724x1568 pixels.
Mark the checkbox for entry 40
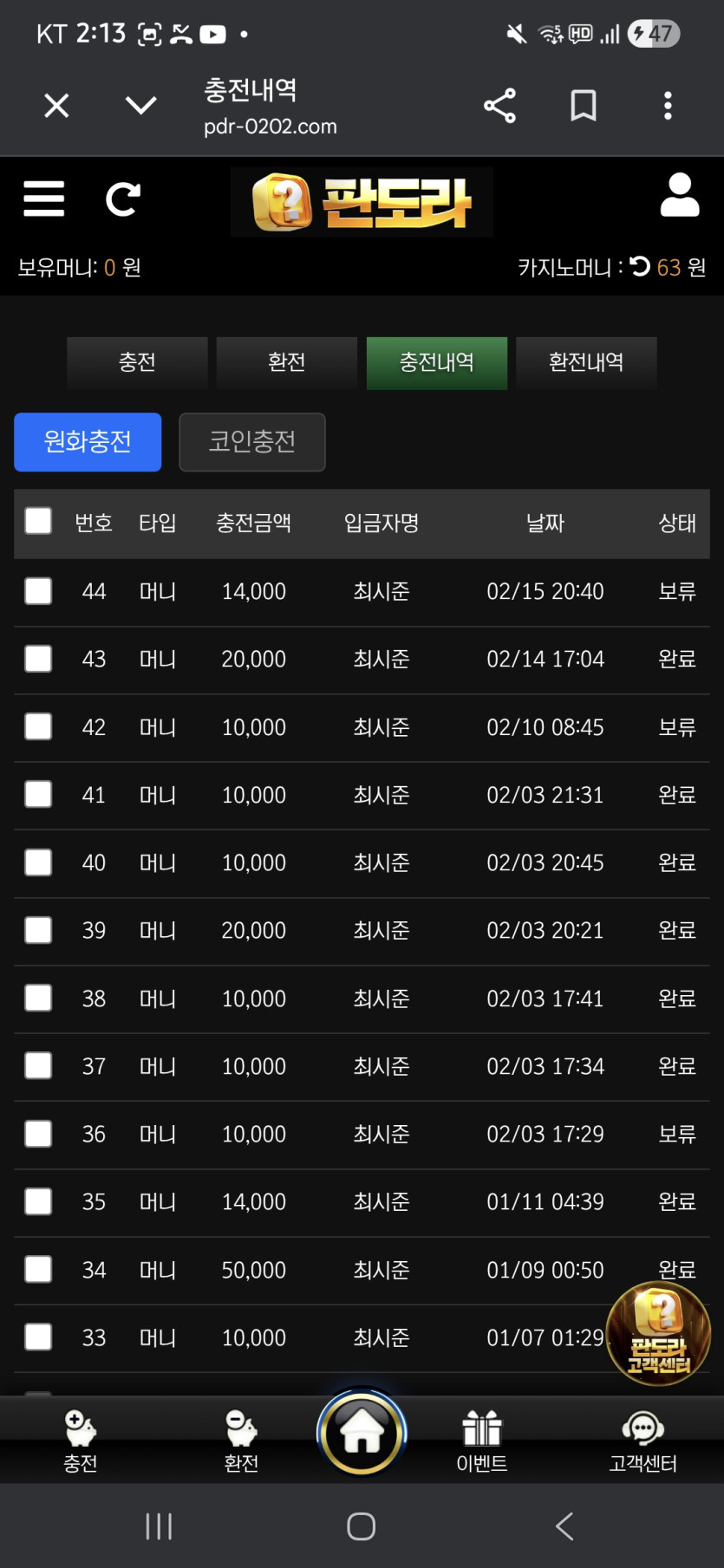coord(38,862)
